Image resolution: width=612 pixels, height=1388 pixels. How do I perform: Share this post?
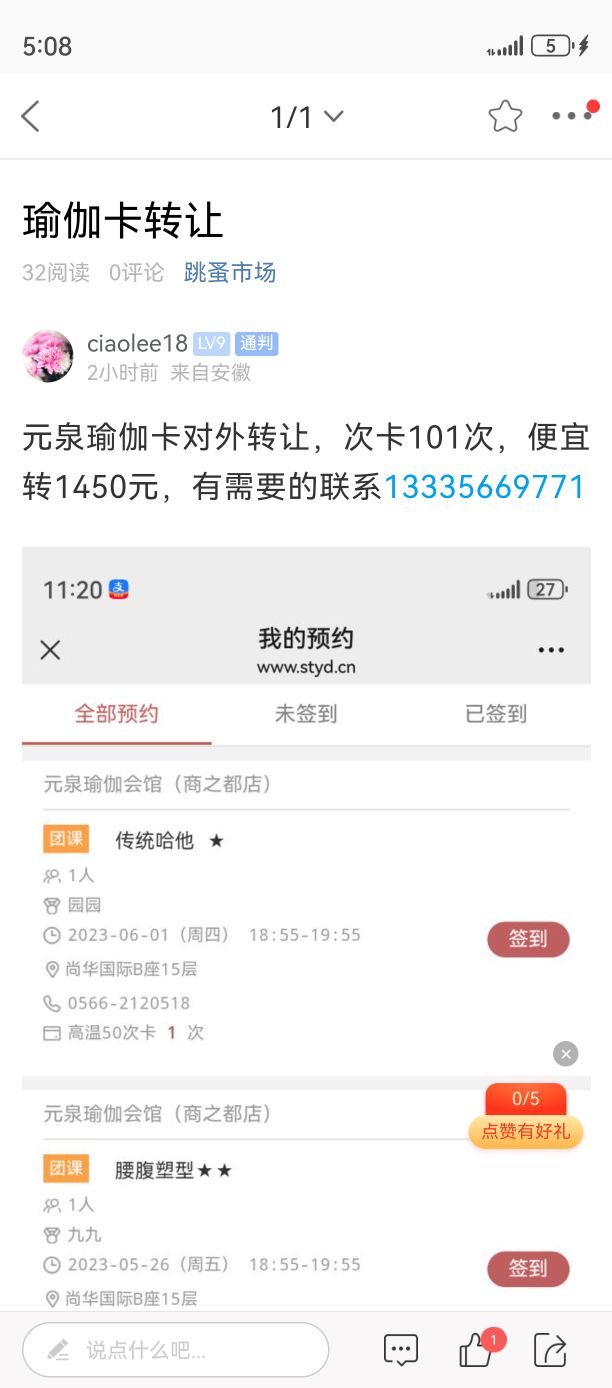coord(550,1350)
